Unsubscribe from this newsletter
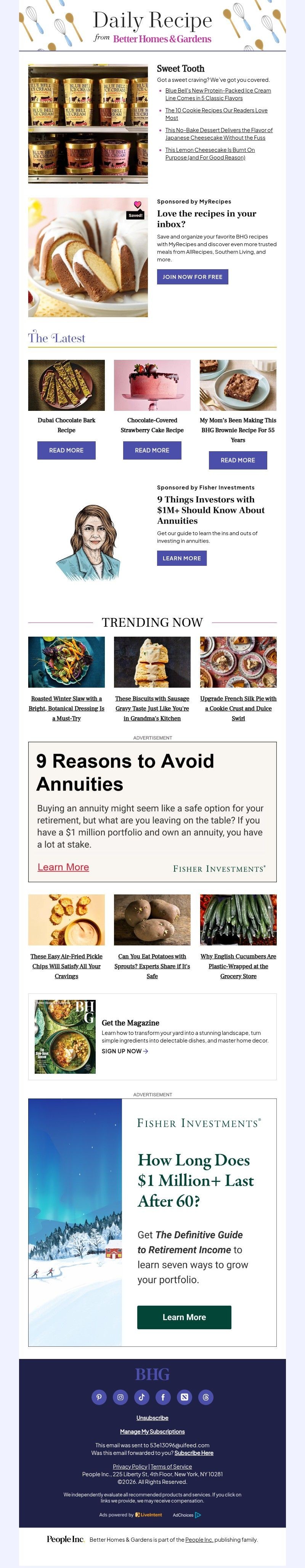This screenshot has height=1568, width=305. pyautogui.click(x=152, y=1418)
